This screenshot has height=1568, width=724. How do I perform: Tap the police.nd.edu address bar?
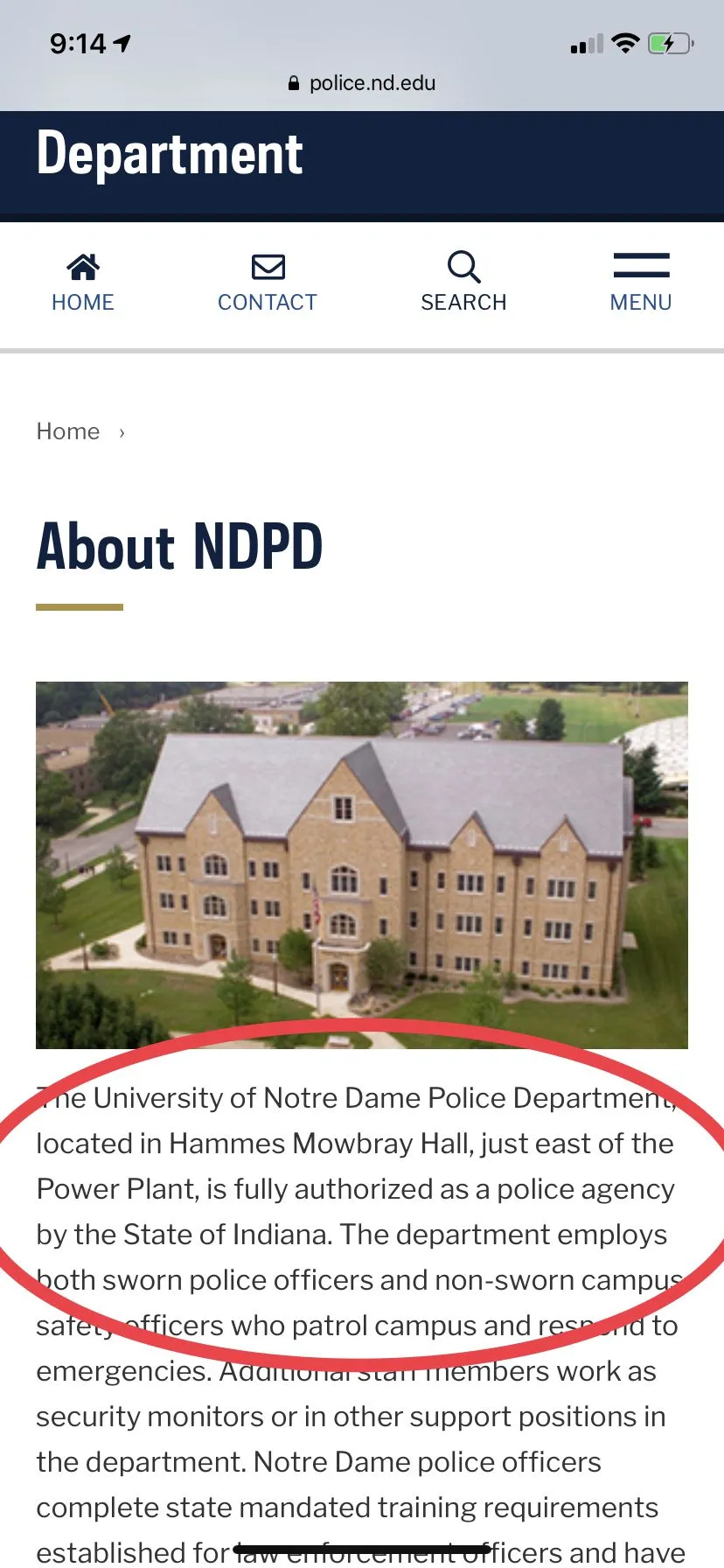pos(362,83)
